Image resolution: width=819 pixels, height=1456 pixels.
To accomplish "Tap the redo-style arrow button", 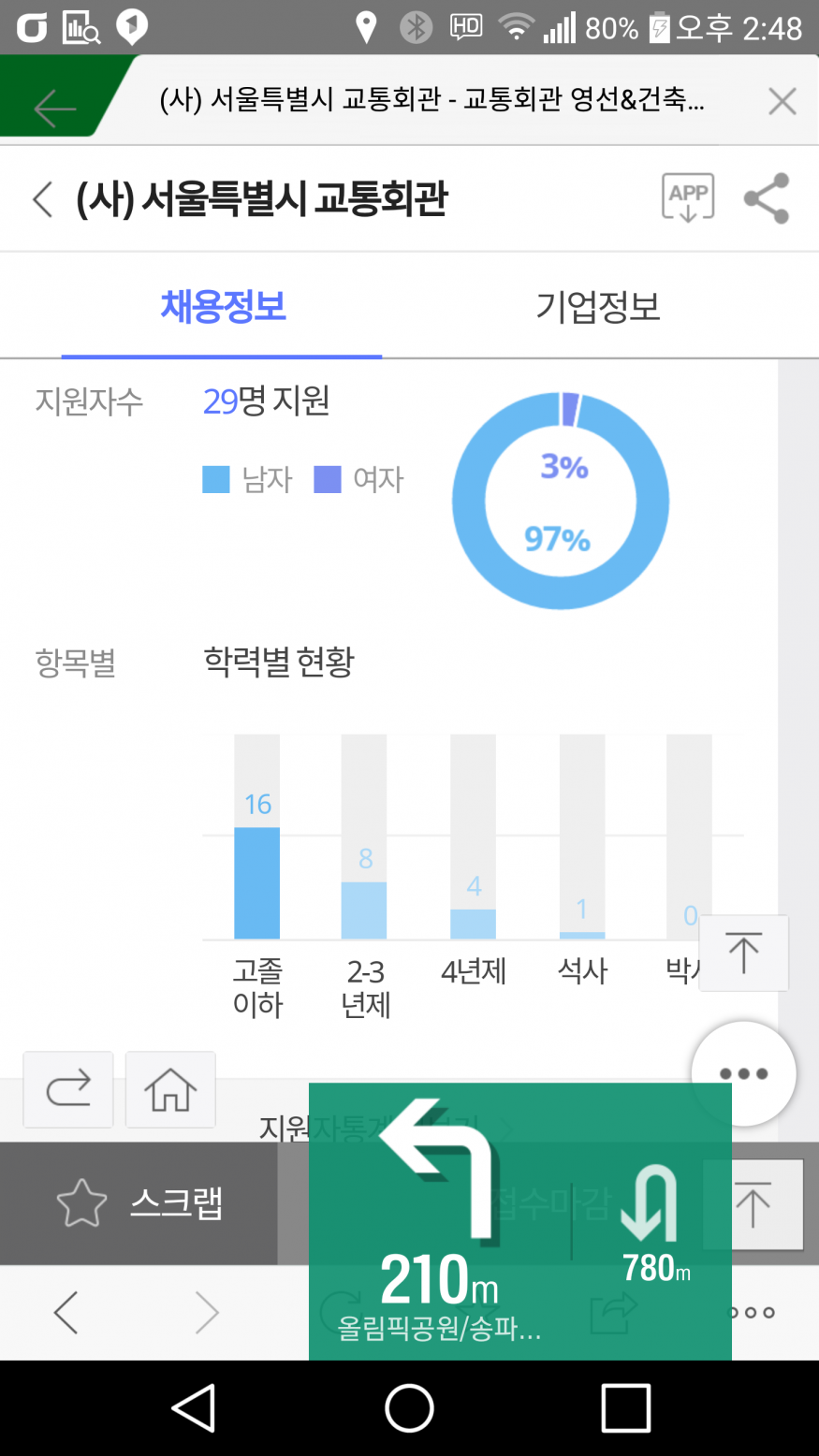I will coord(68,1089).
